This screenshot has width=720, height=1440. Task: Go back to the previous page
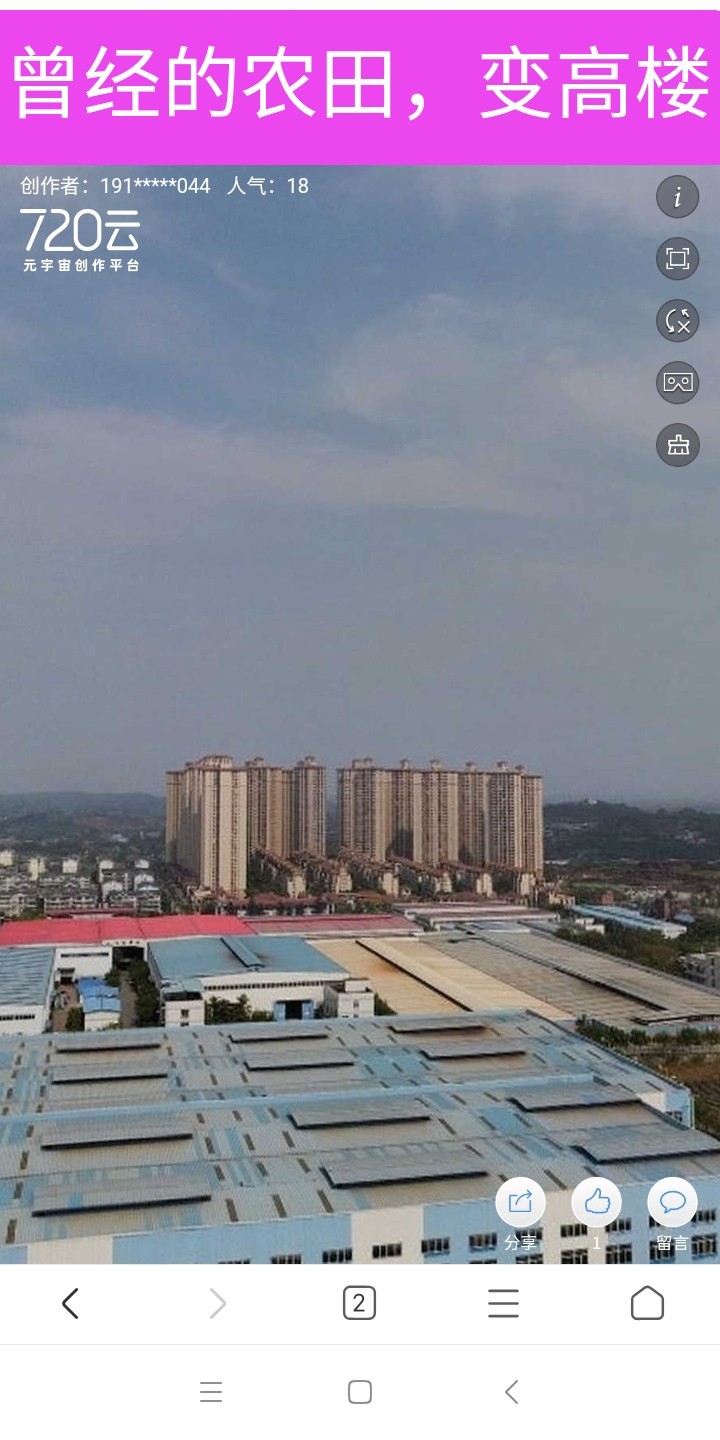[70, 1303]
